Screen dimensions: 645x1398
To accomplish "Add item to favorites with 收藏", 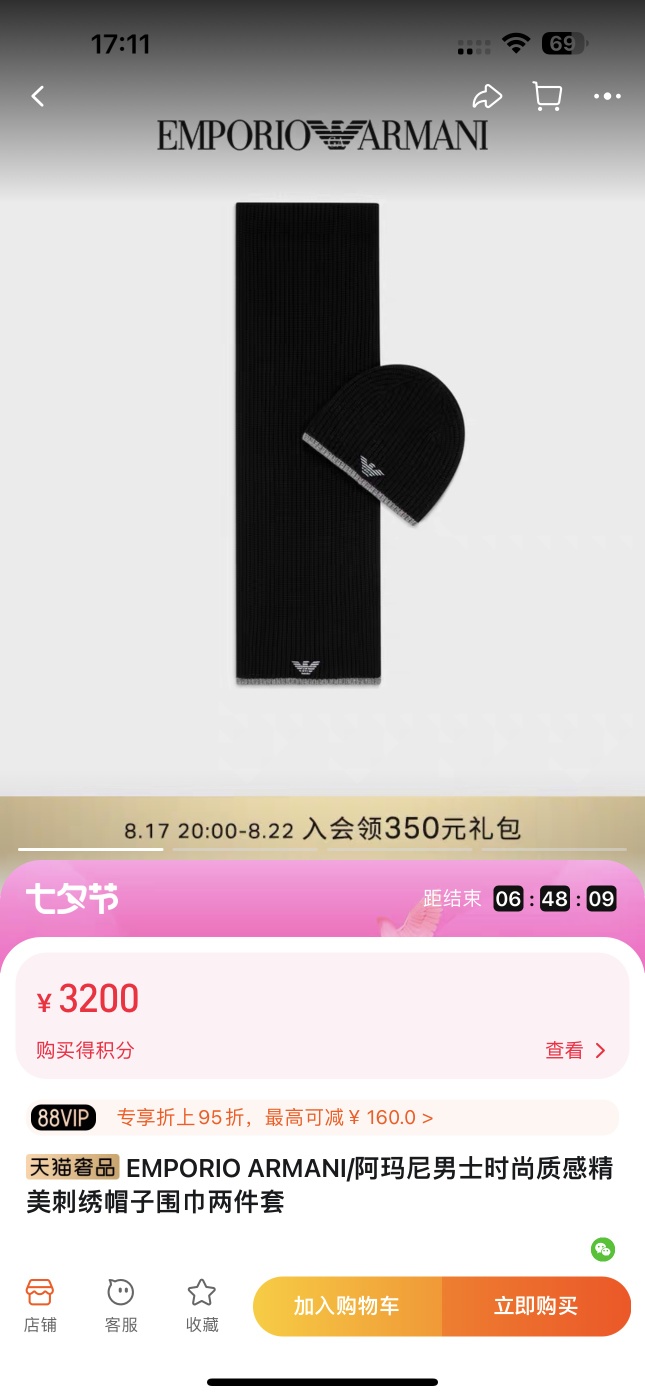I will (202, 1305).
